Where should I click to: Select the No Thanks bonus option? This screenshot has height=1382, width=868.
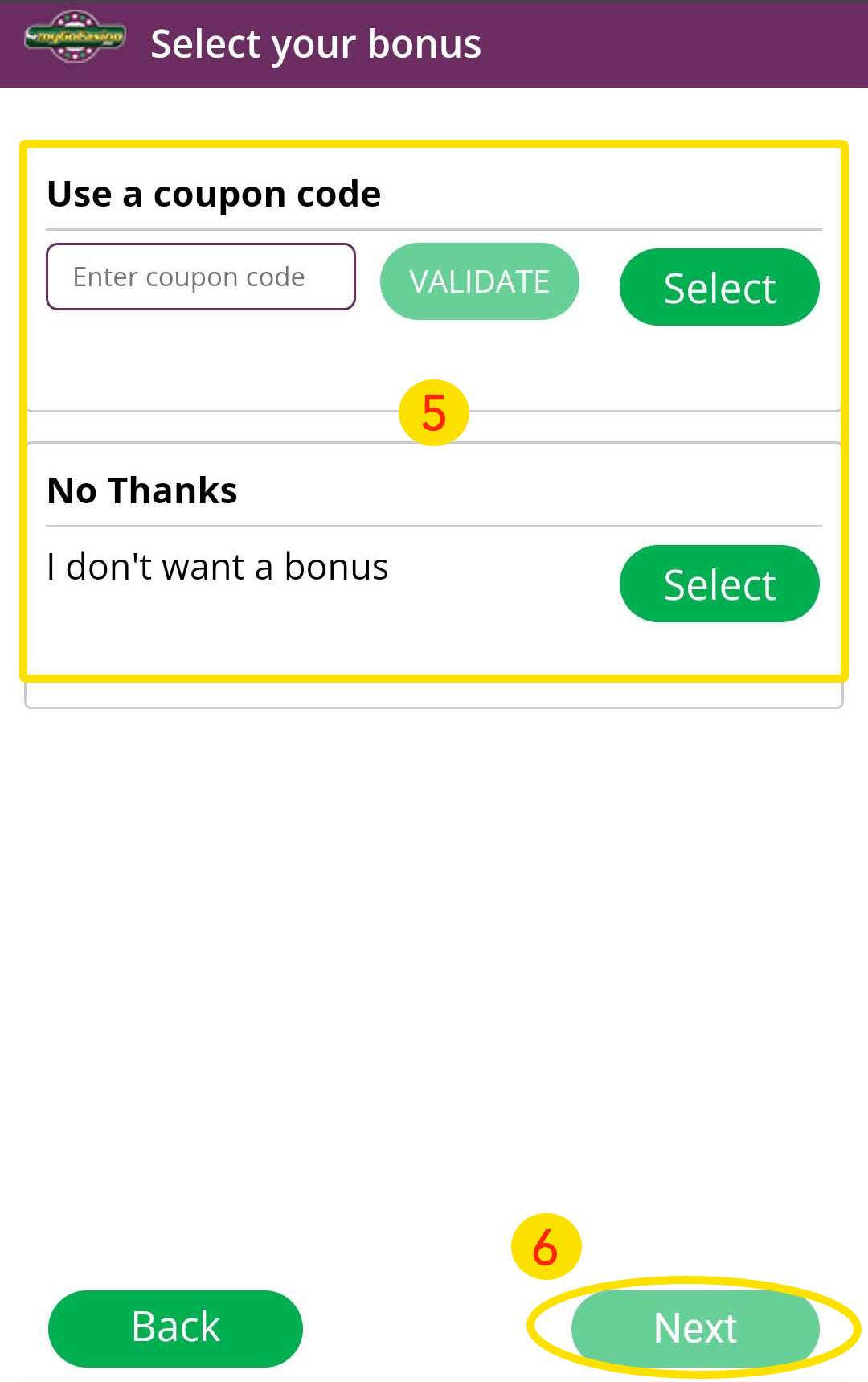tap(719, 584)
